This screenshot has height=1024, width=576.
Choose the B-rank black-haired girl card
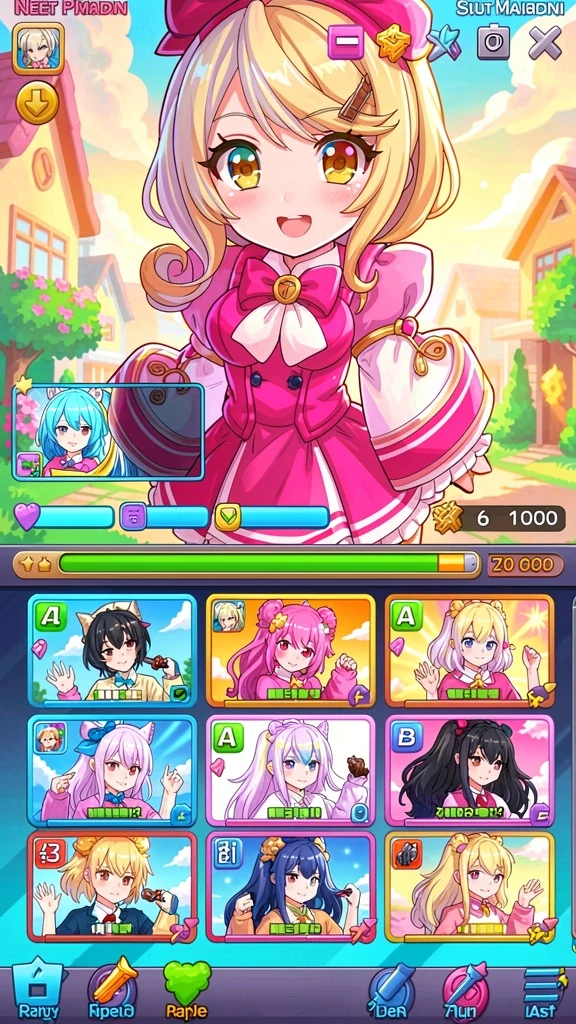[470, 771]
